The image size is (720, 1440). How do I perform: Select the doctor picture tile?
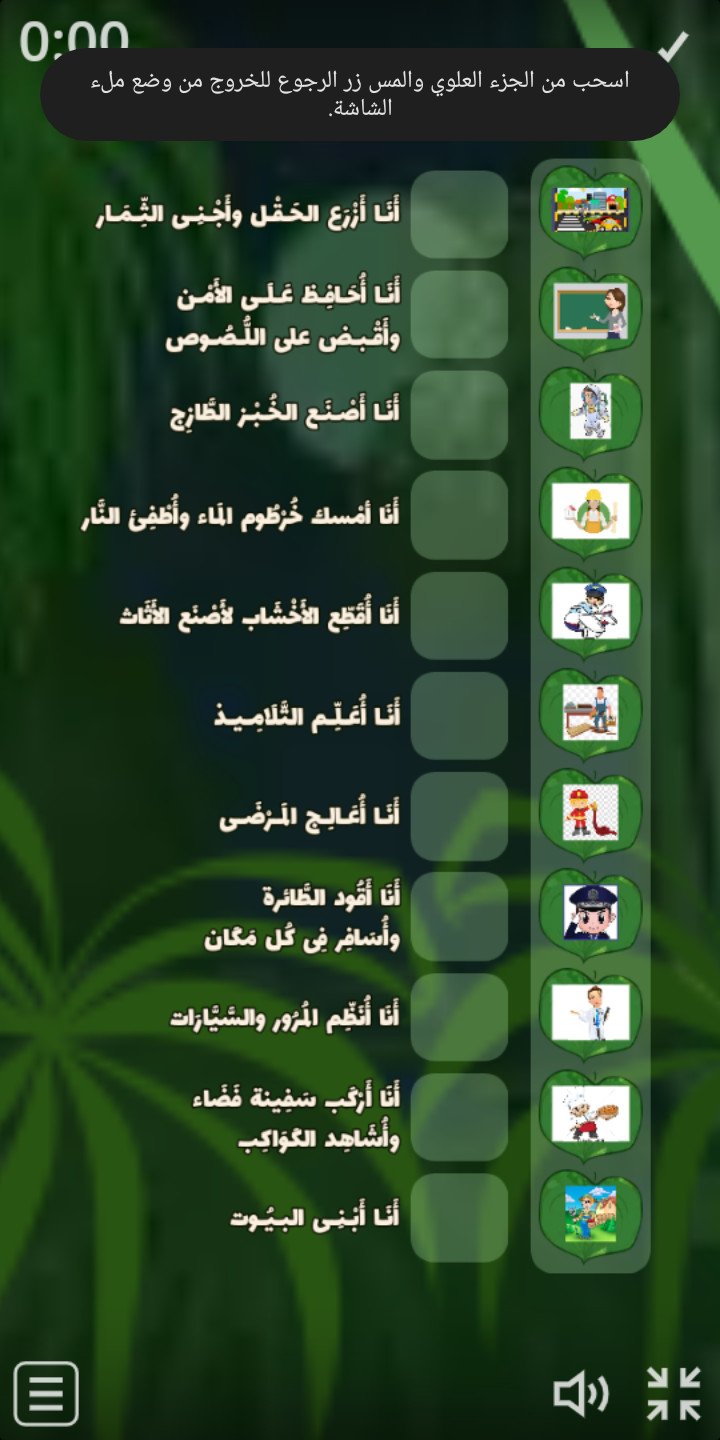click(x=590, y=1011)
